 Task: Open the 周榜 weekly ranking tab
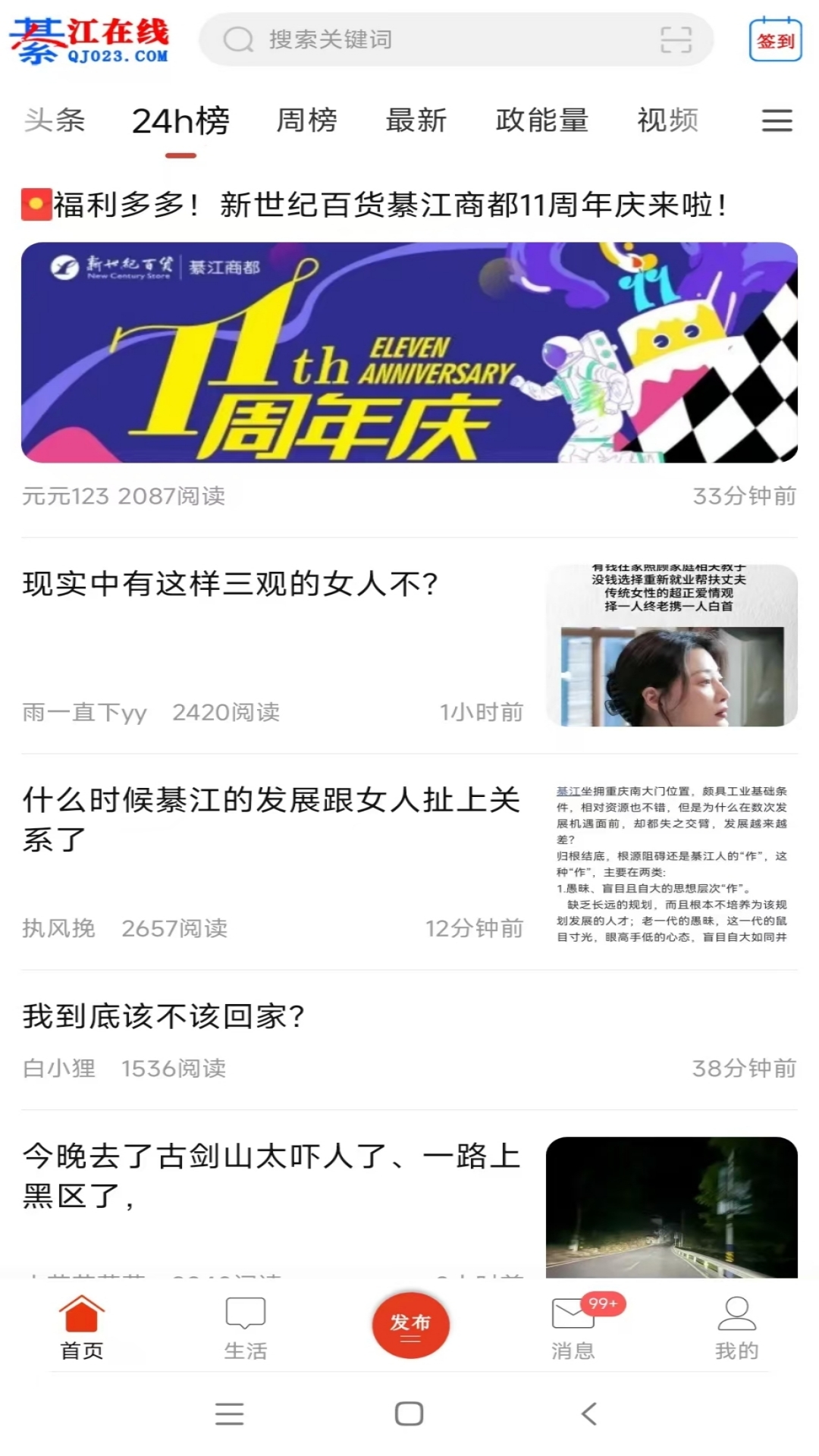pos(306,121)
